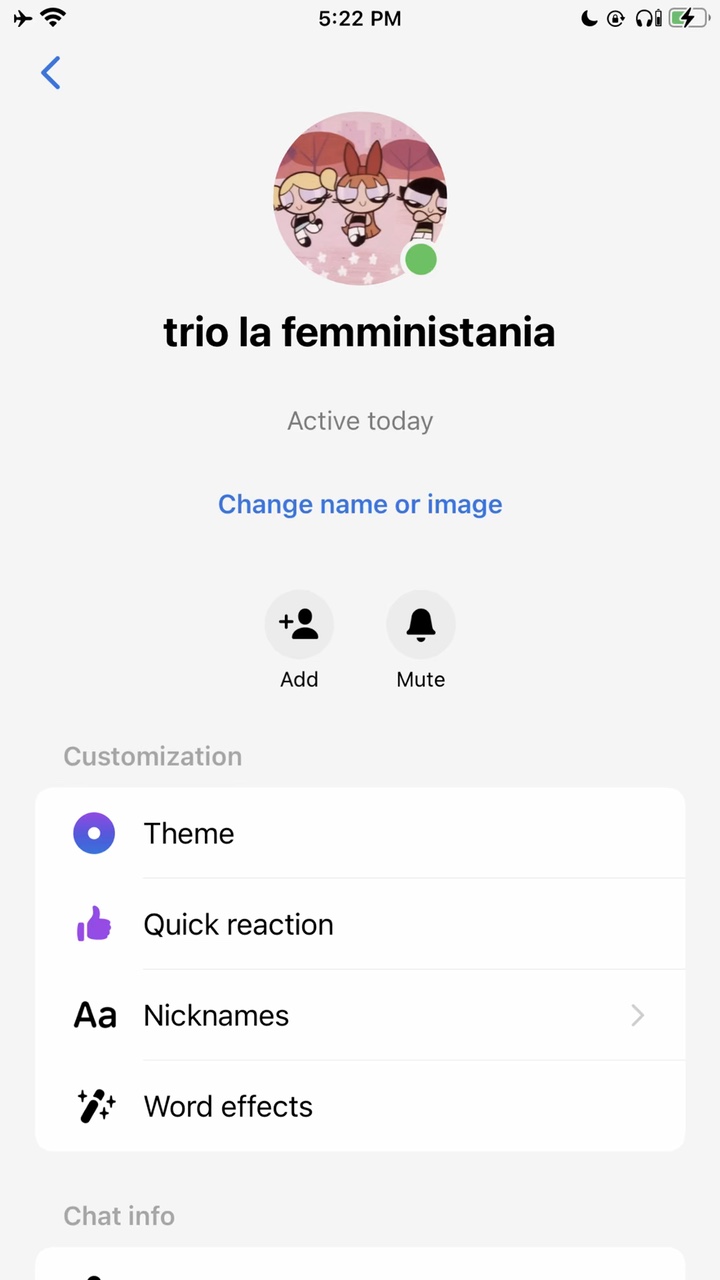Open the Word effects setting
Viewport: 720px width, 1280px height.
point(360,1106)
